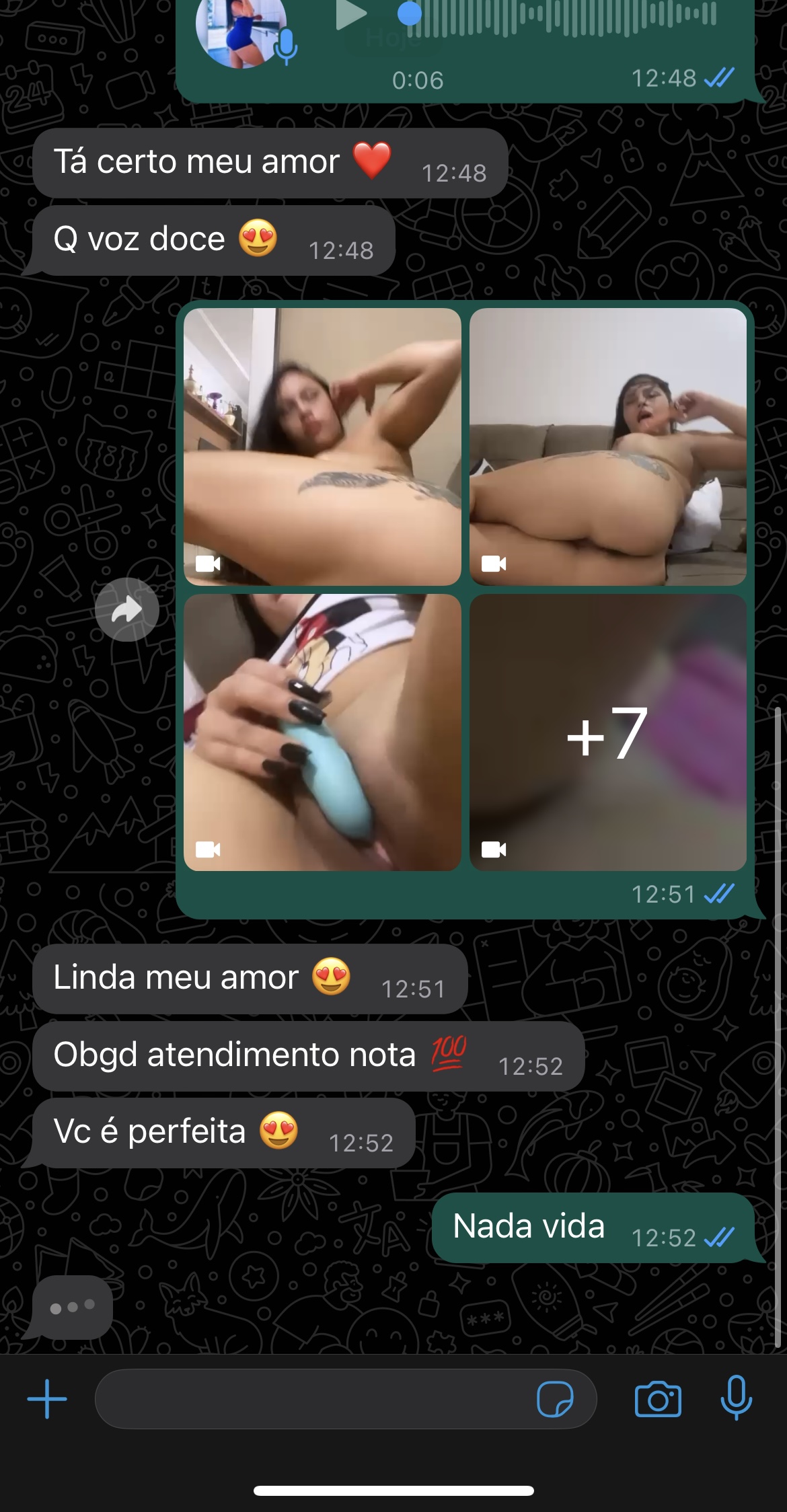787x1512 pixels.
Task: Open the +7 more media tile
Action: pos(608,732)
